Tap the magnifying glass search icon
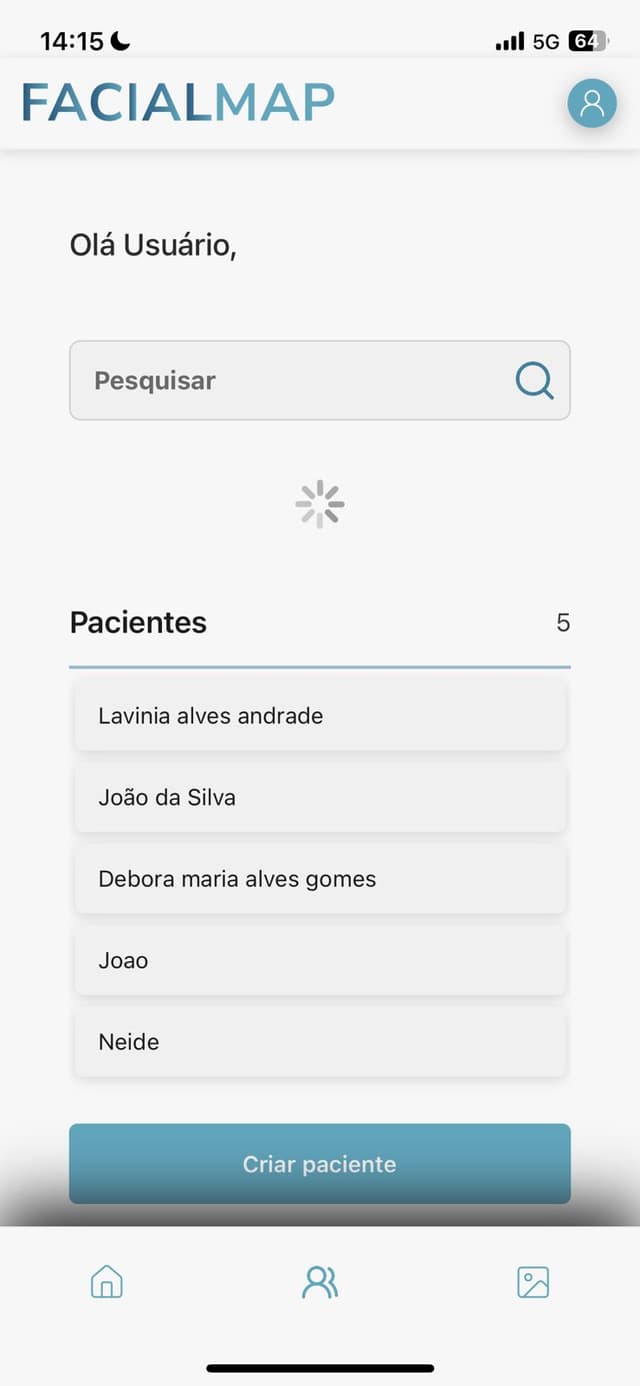Image resolution: width=640 pixels, height=1386 pixels. [534, 381]
